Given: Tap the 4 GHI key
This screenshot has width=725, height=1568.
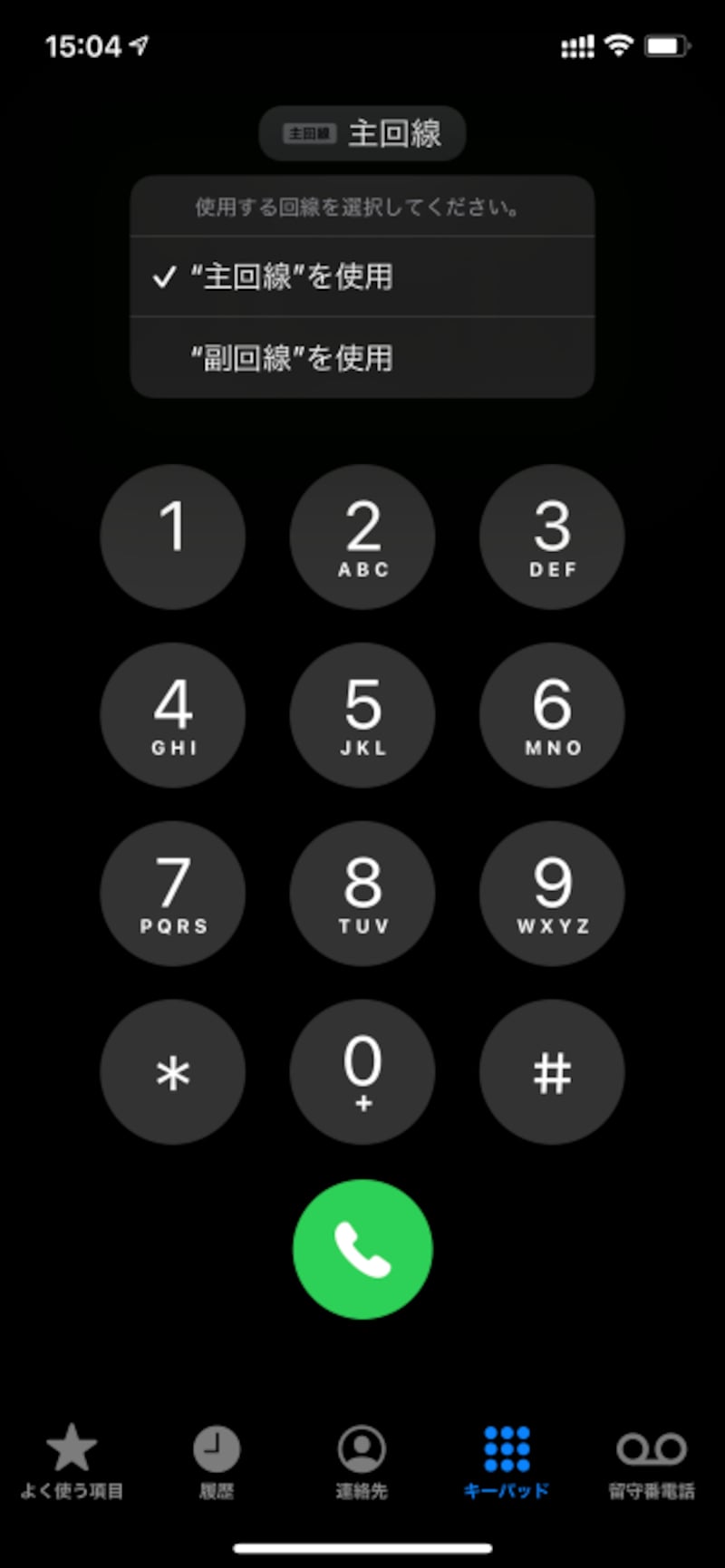Looking at the screenshot, I should click(x=172, y=715).
